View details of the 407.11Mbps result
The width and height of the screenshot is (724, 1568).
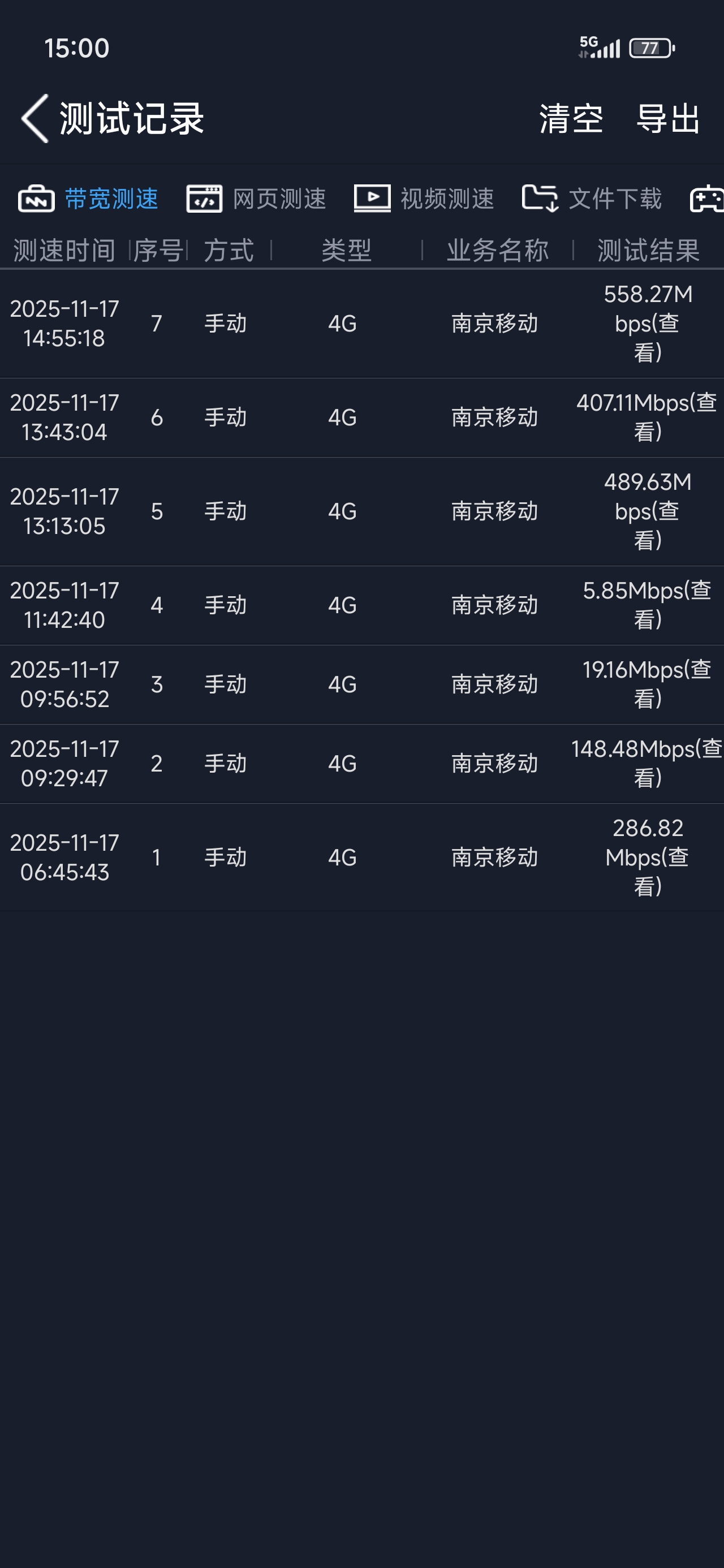pyautogui.click(x=647, y=417)
